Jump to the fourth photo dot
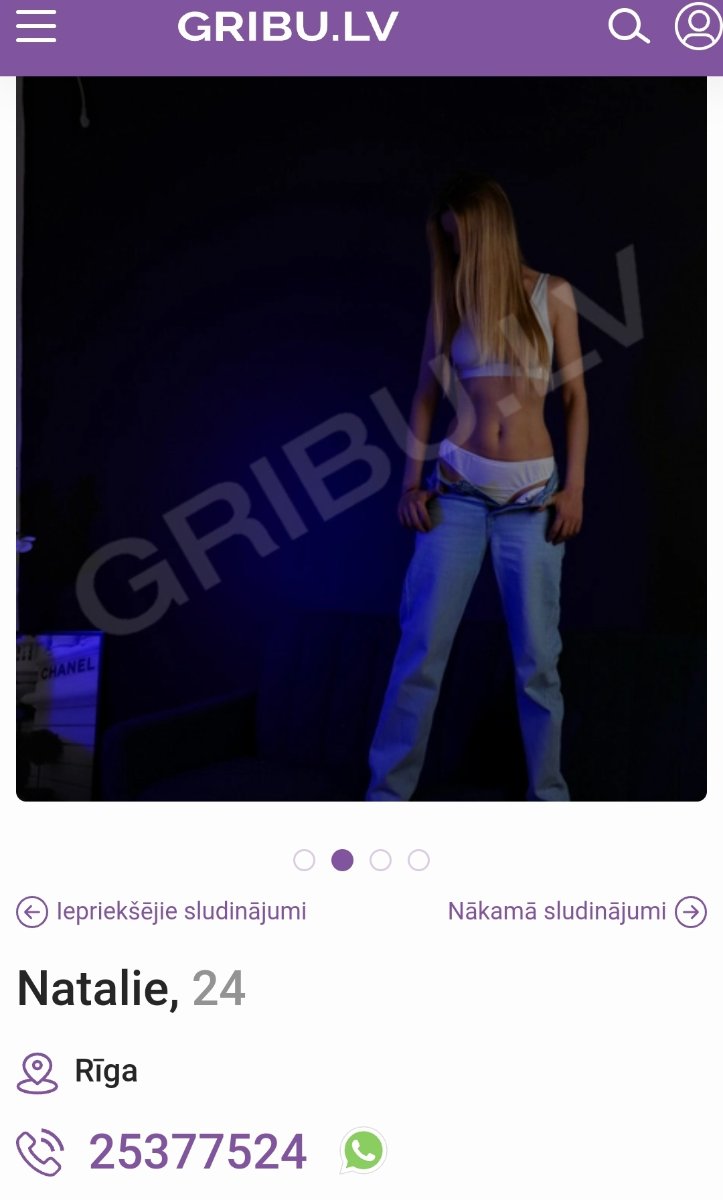 point(419,860)
